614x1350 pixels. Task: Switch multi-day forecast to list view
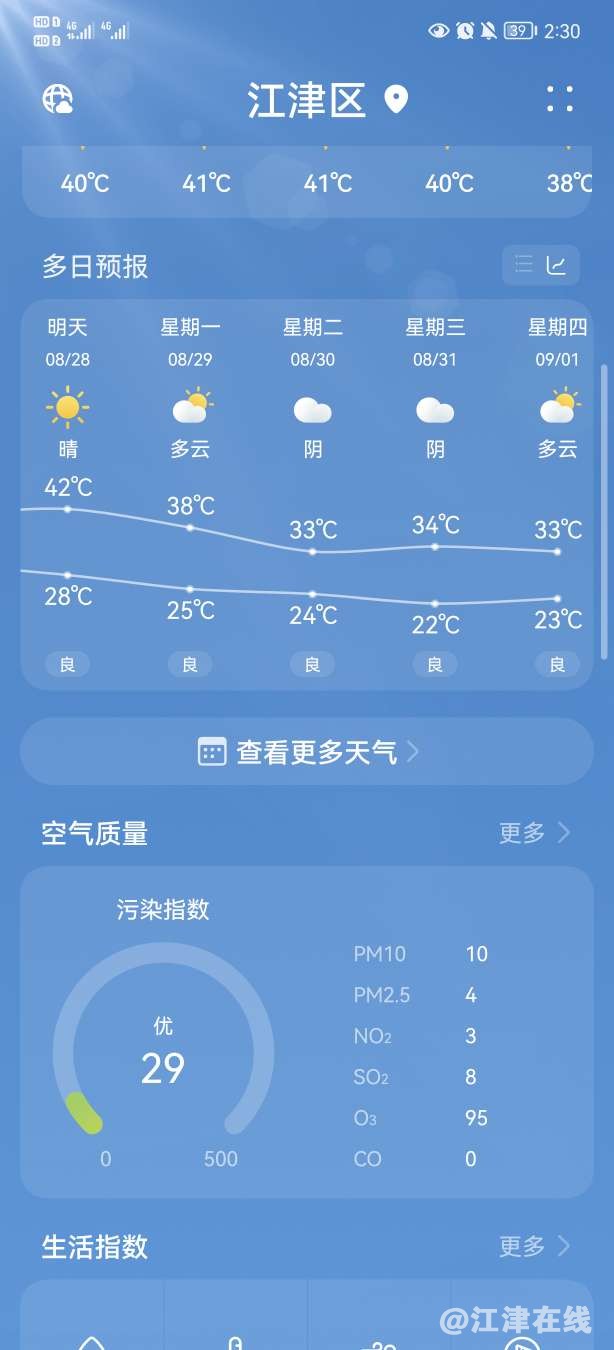524,265
